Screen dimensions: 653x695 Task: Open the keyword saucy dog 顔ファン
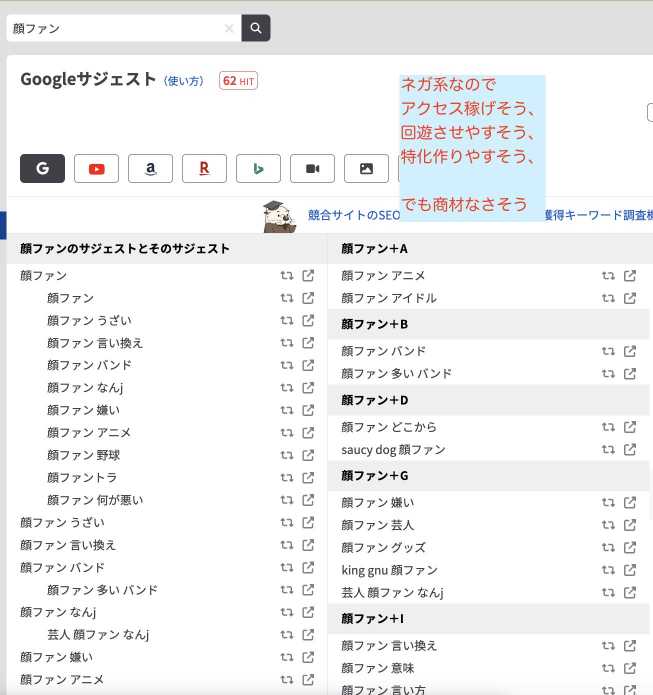[x=393, y=450]
